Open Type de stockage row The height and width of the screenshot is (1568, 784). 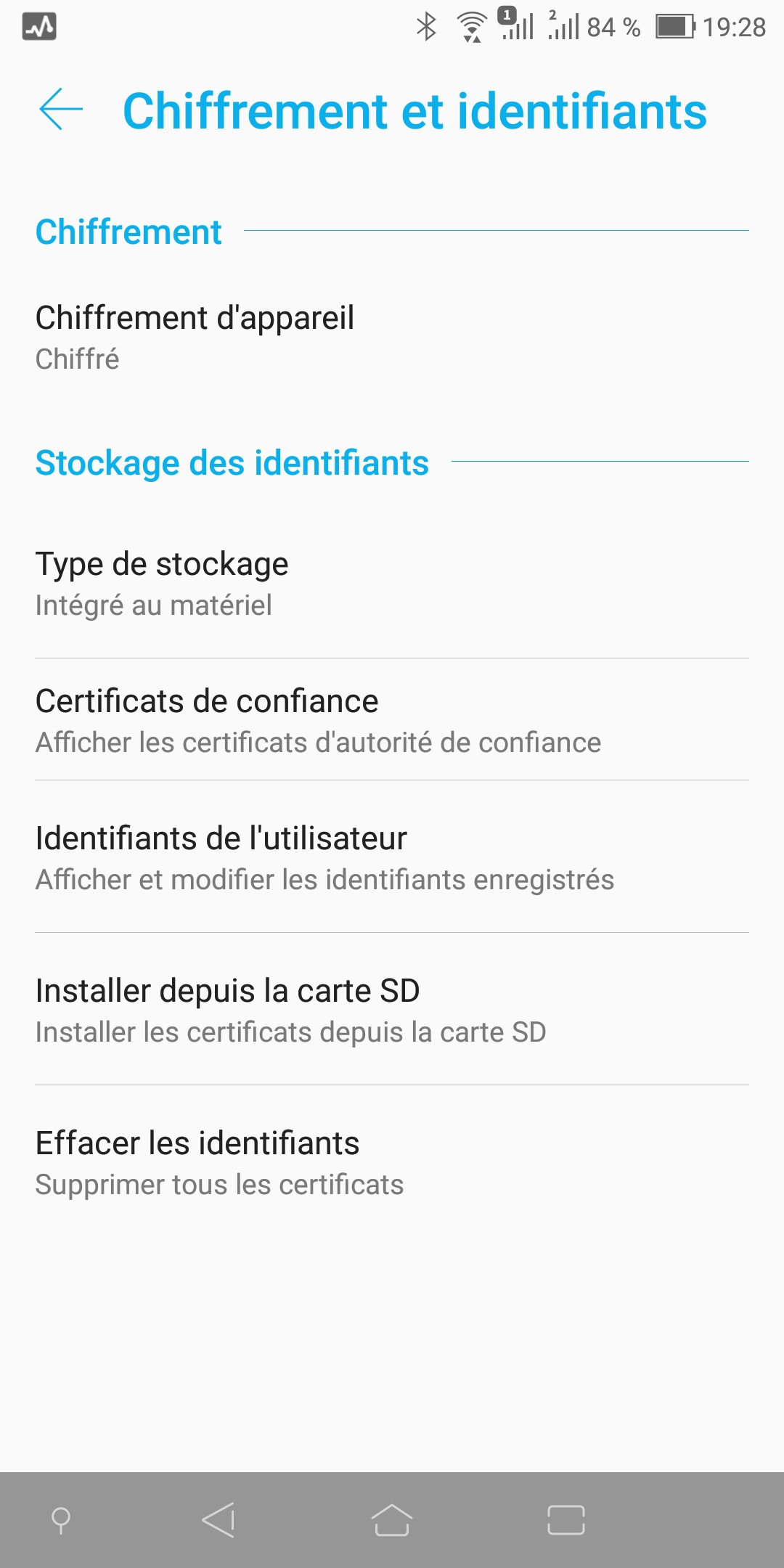[x=392, y=584]
